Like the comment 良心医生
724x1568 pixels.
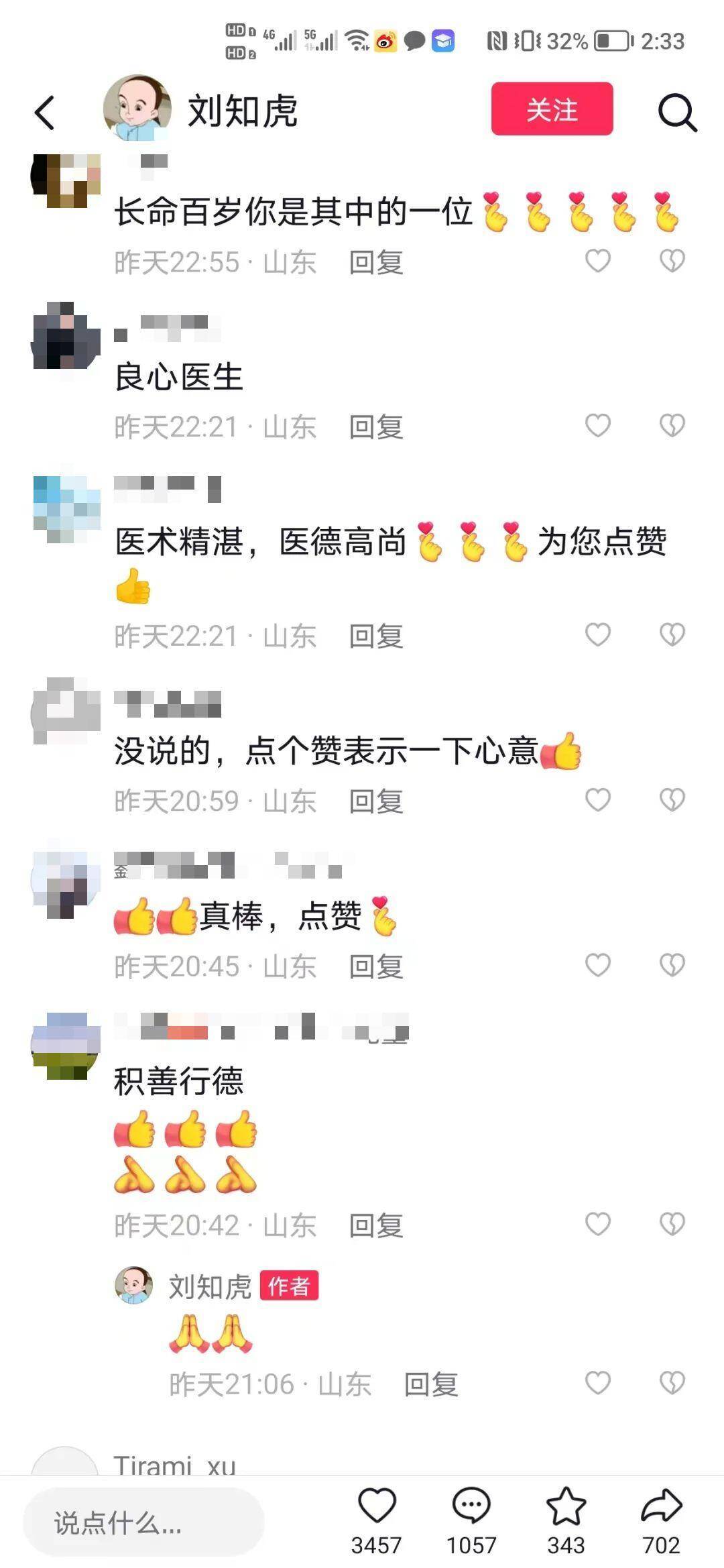(597, 425)
